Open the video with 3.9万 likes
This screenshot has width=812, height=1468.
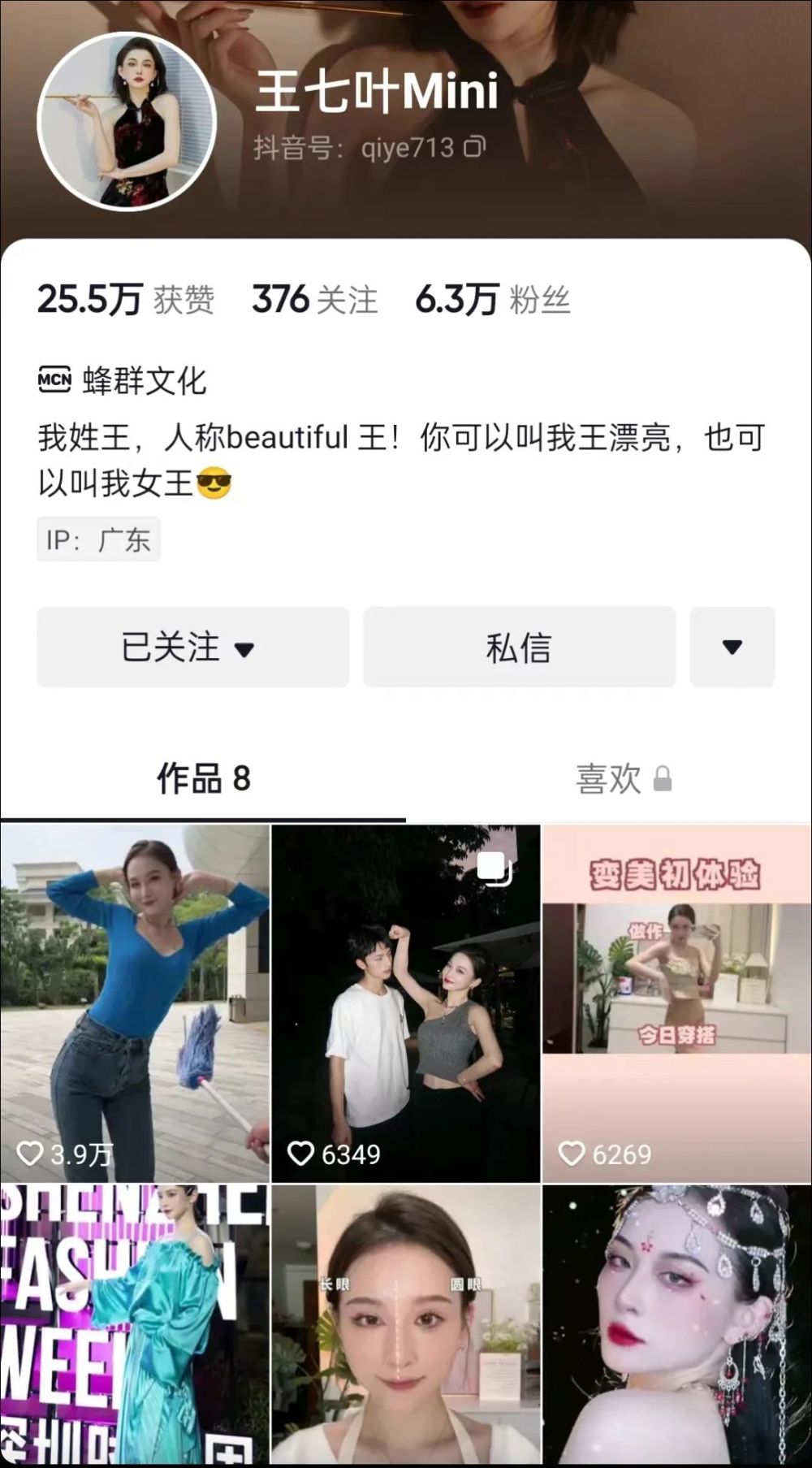pyautogui.click(x=135, y=1002)
